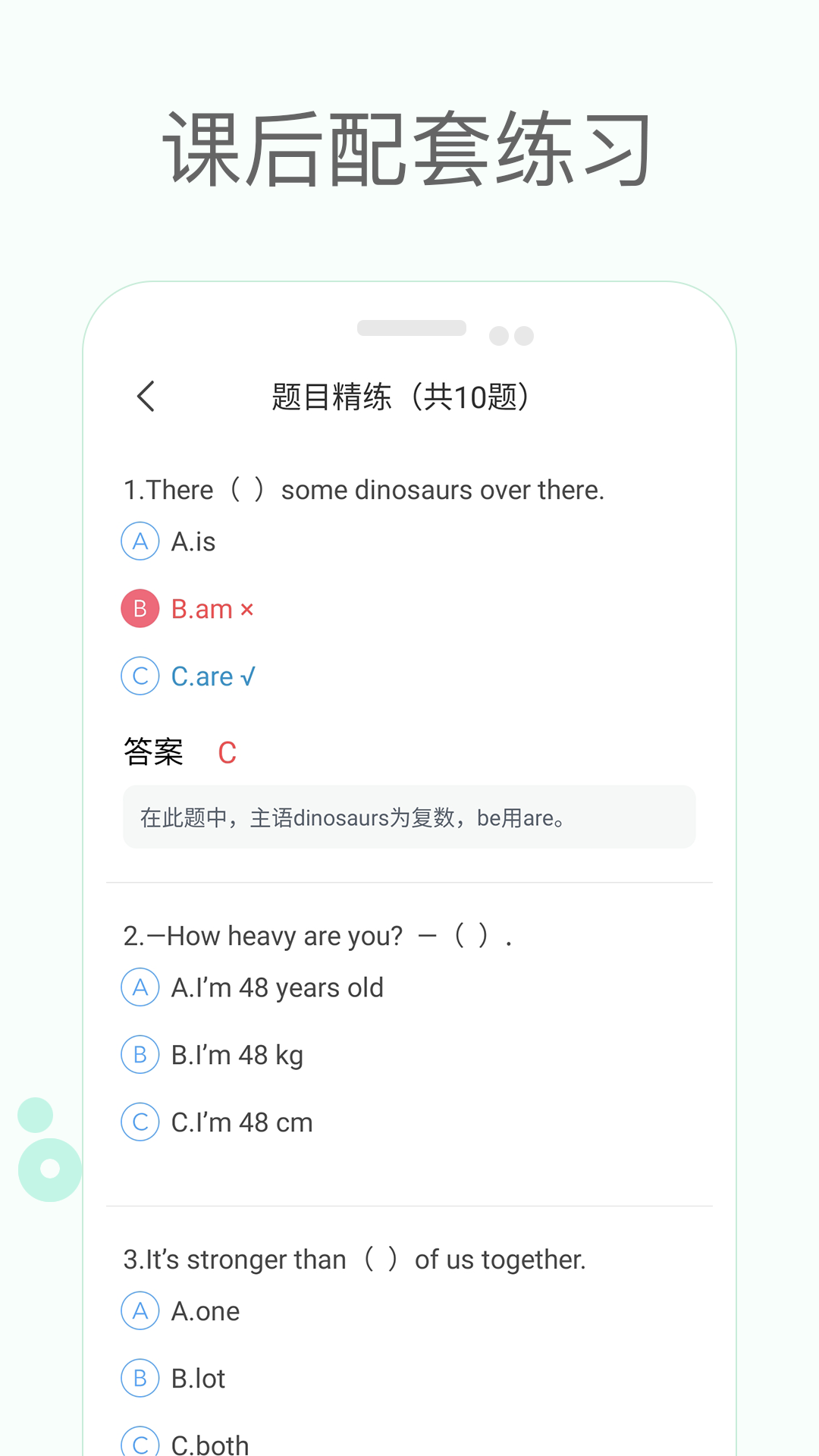Tap the notch pill at phone top
819x1456 pixels.
coord(411,328)
